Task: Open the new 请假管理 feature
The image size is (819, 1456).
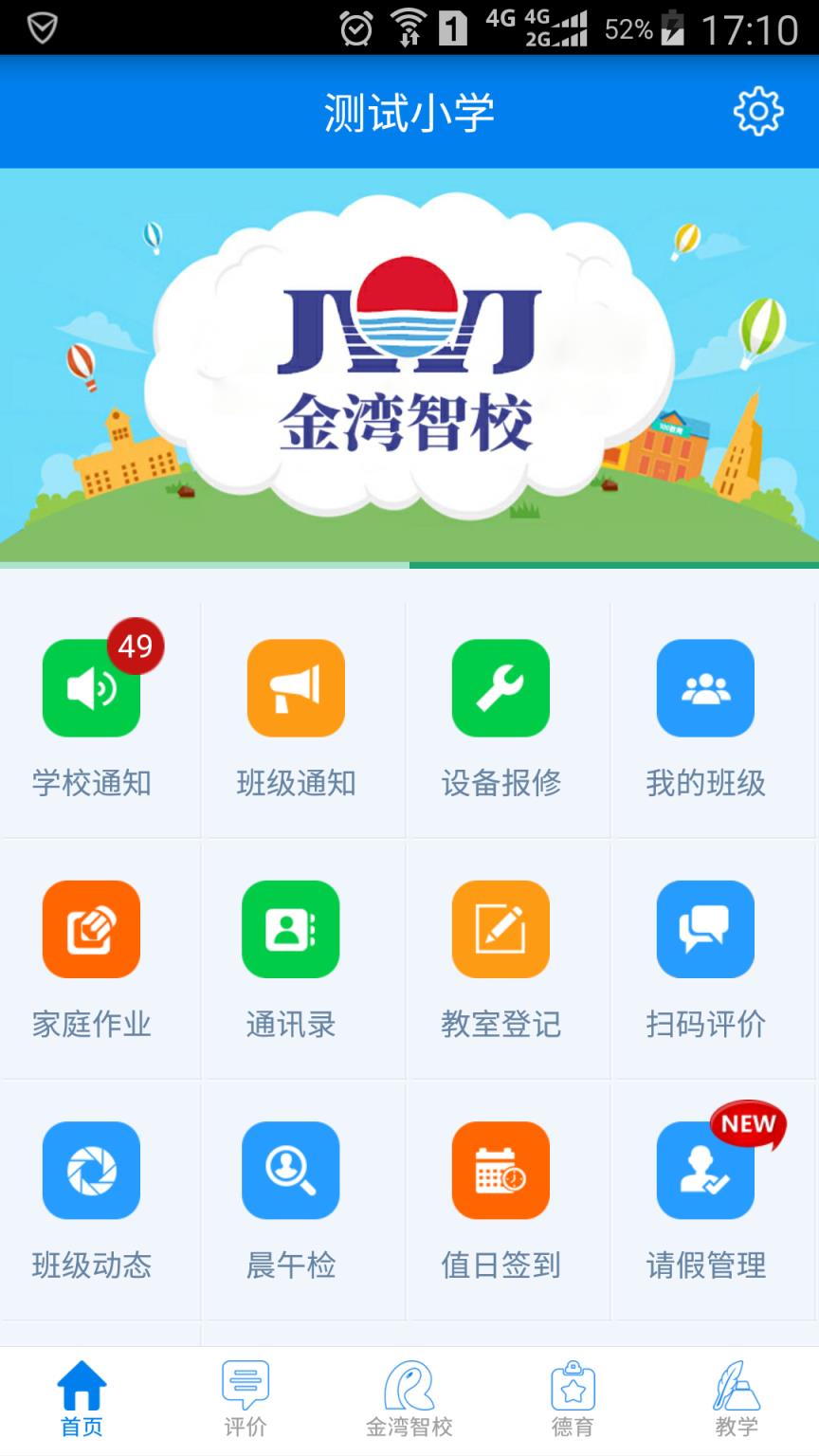Action: [x=705, y=1171]
